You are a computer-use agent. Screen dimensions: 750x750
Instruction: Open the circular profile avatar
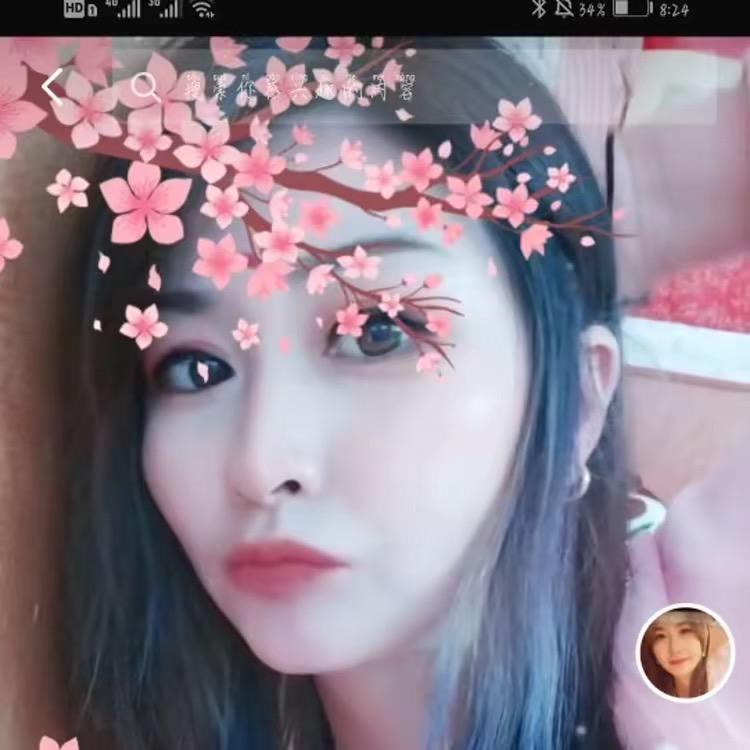coord(685,652)
